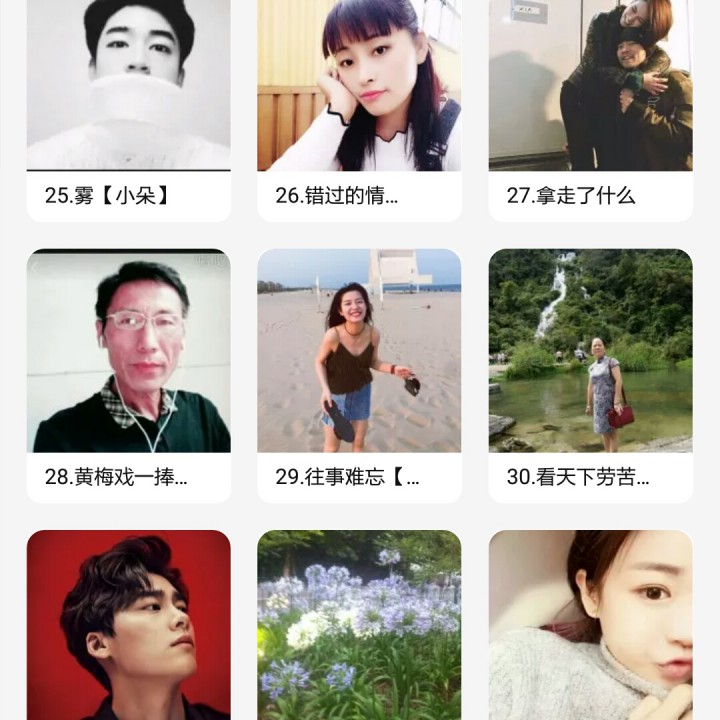Viewport: 720px width, 720px height.
Task: Open card 26.错过的情…
Action: (x=359, y=111)
